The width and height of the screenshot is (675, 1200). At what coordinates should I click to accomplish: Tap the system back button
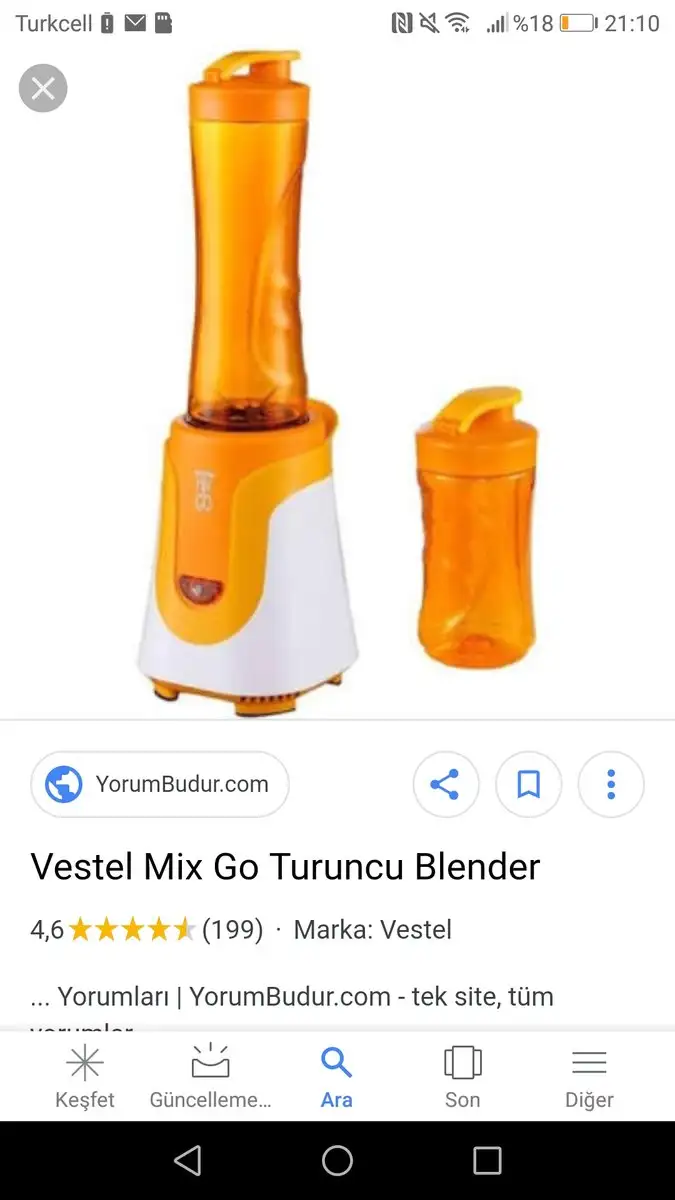[x=187, y=1160]
